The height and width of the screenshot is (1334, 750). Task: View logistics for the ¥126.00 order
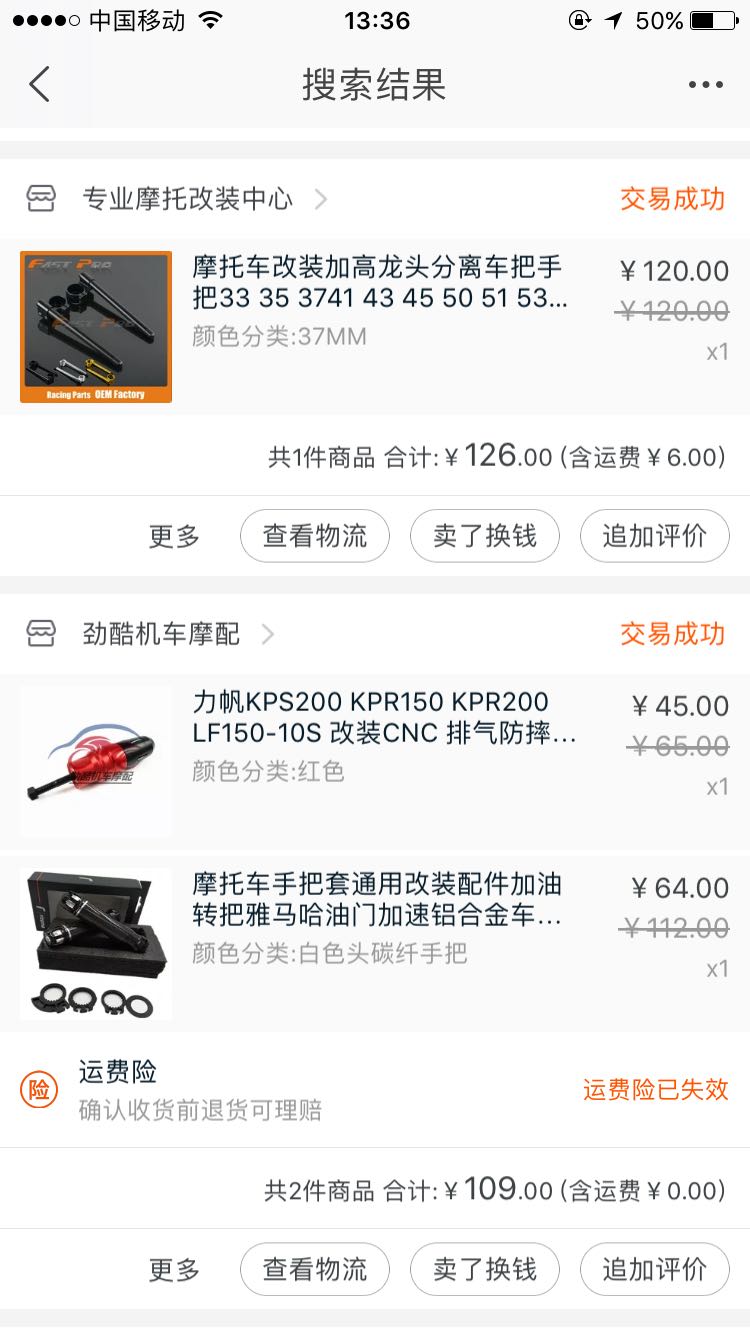click(x=315, y=536)
